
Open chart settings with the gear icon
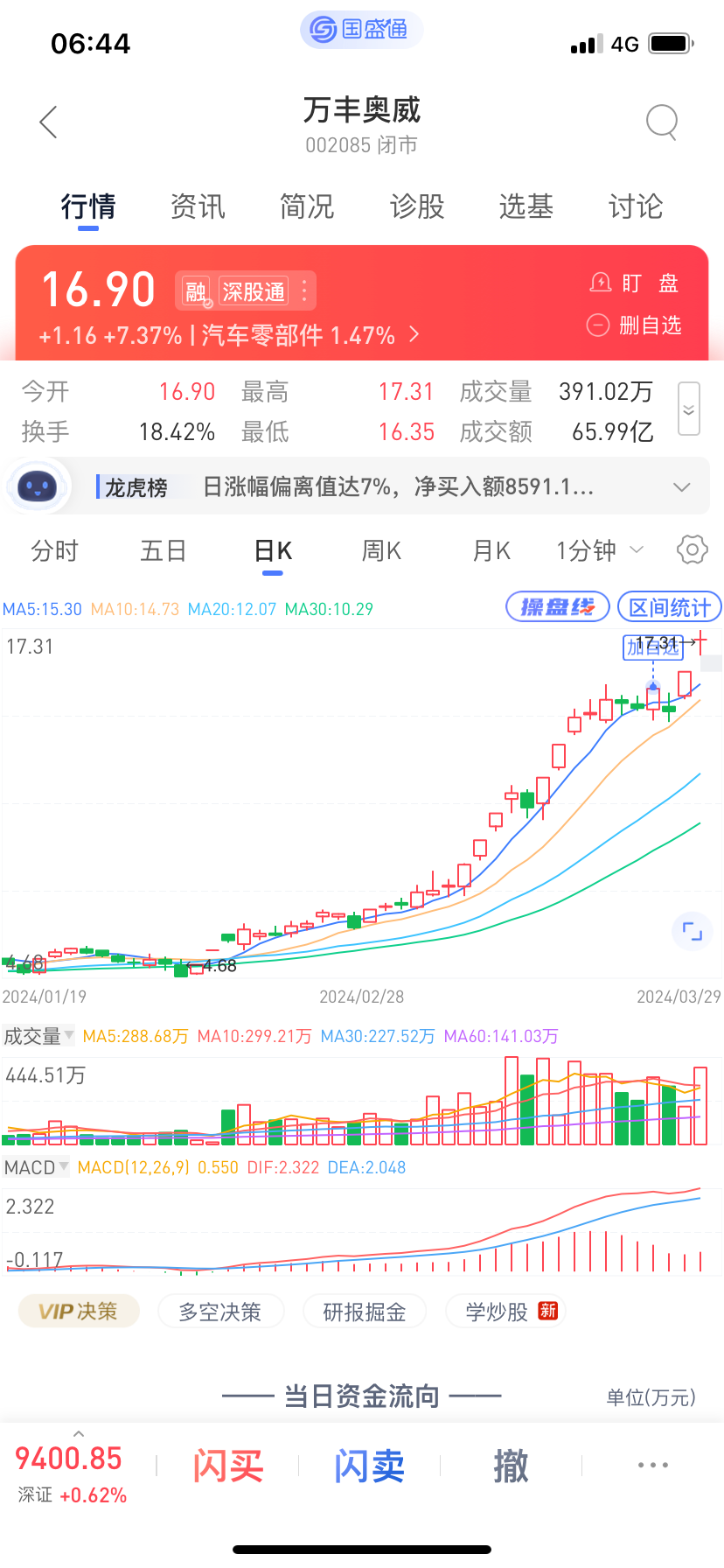pyautogui.click(x=692, y=549)
